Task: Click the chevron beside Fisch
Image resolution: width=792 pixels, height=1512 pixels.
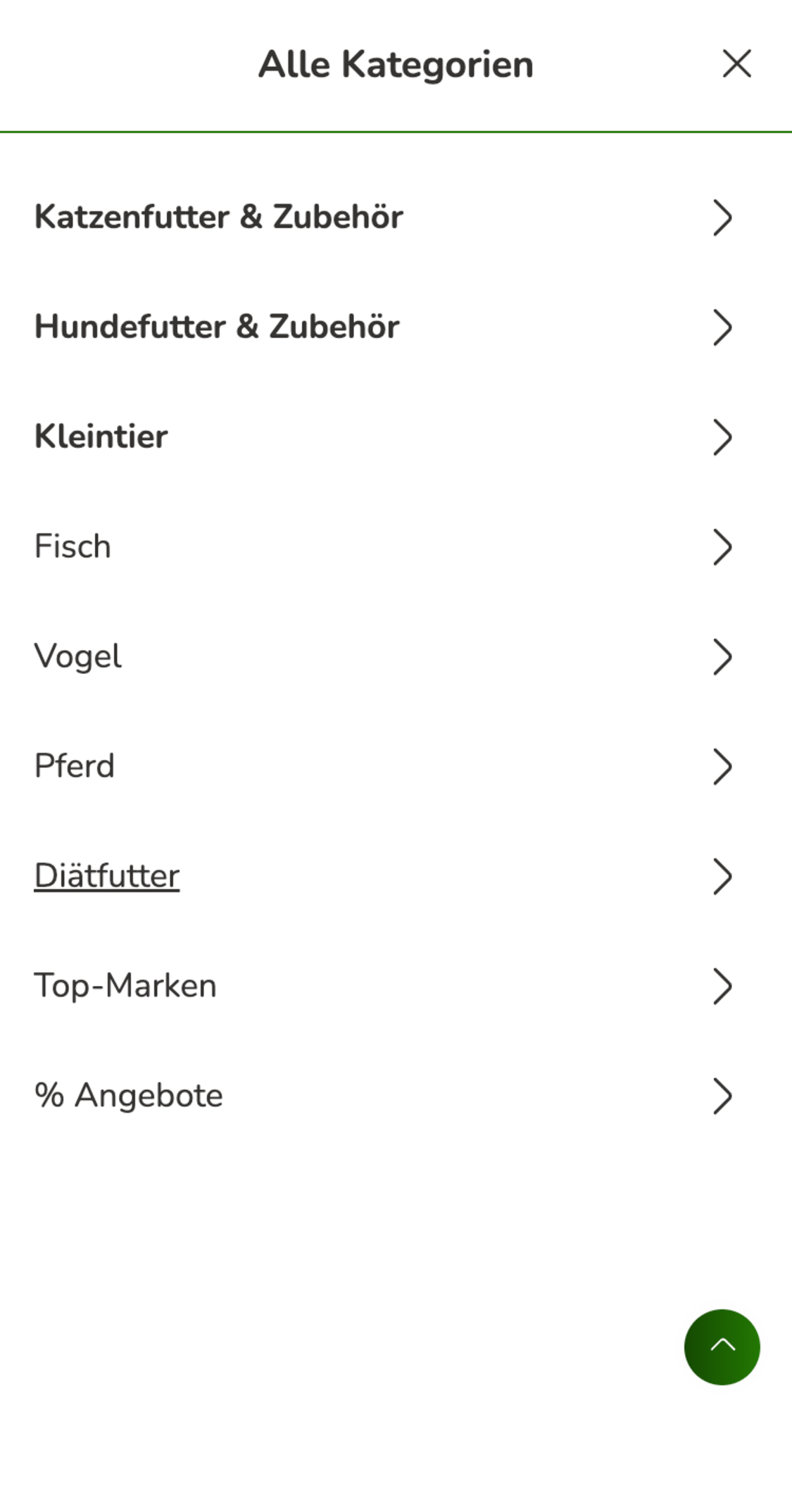Action: [x=722, y=546]
